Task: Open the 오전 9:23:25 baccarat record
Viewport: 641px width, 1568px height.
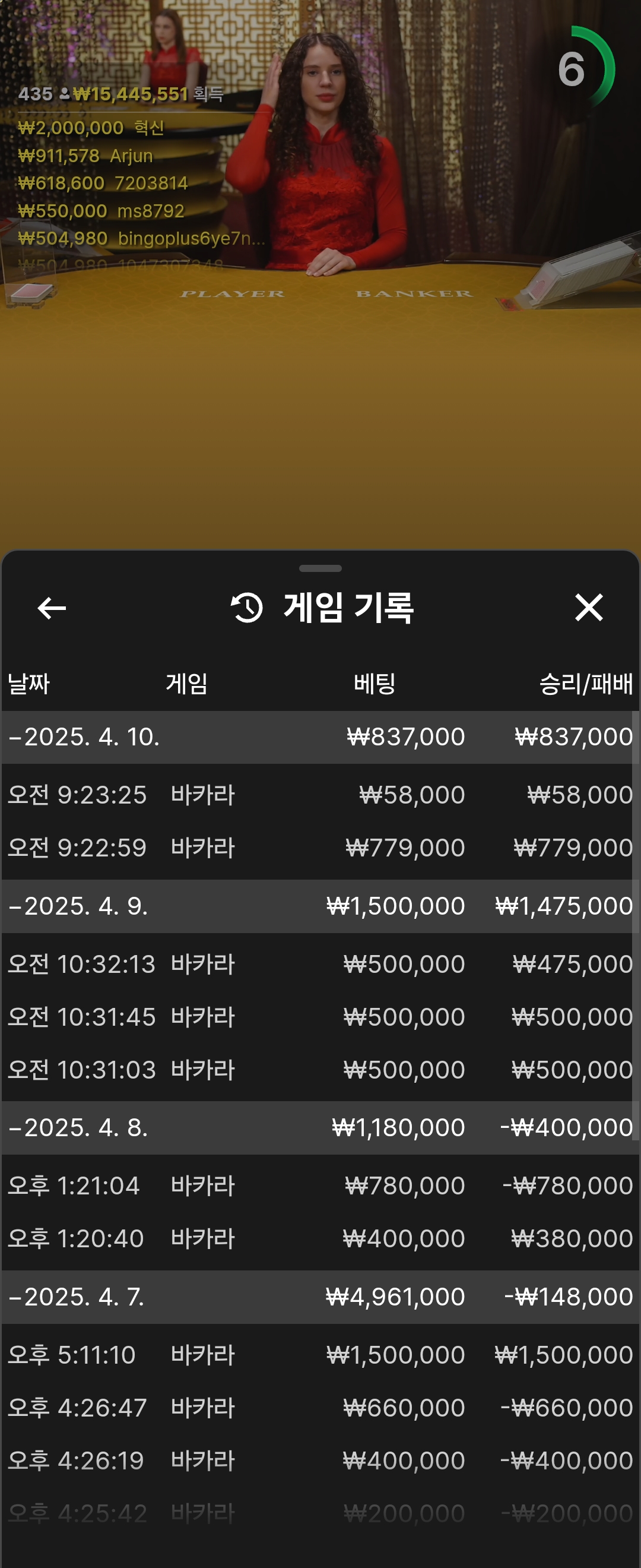Action: 320,795
